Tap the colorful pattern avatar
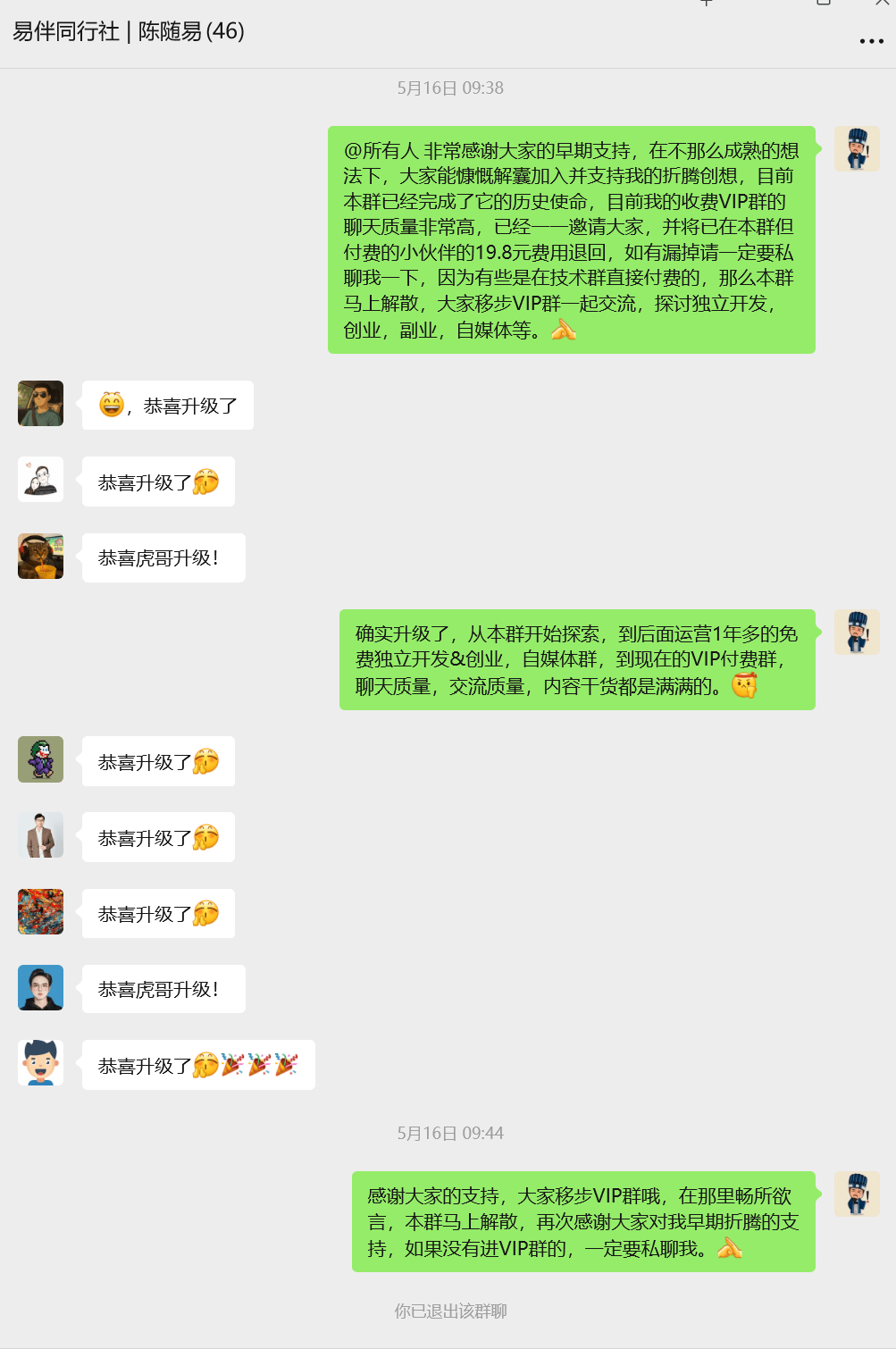Screen dimensions: 896x1349 click(41, 911)
